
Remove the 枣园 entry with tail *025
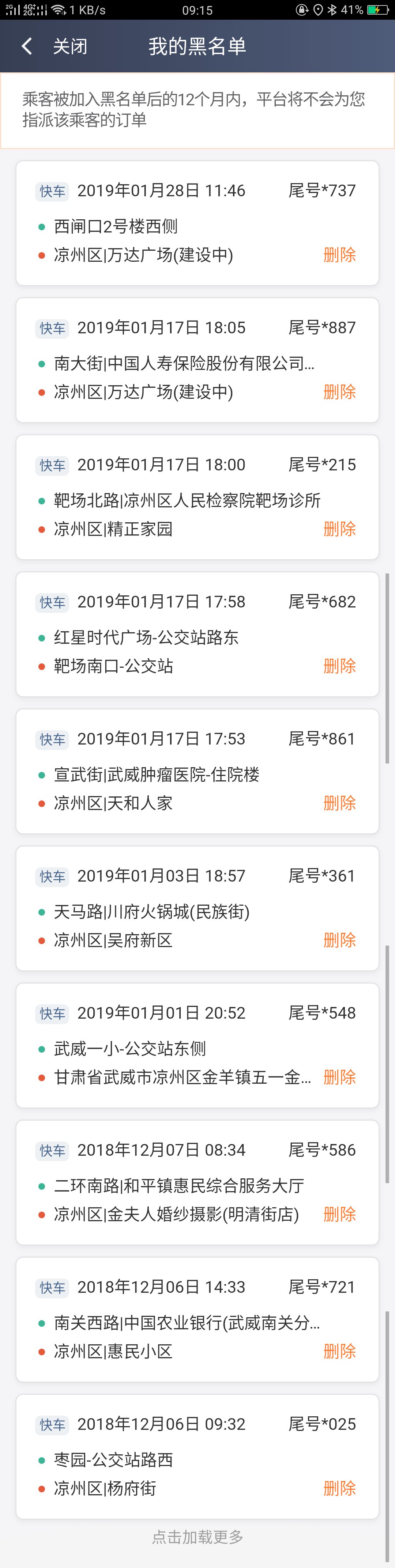(x=339, y=1488)
